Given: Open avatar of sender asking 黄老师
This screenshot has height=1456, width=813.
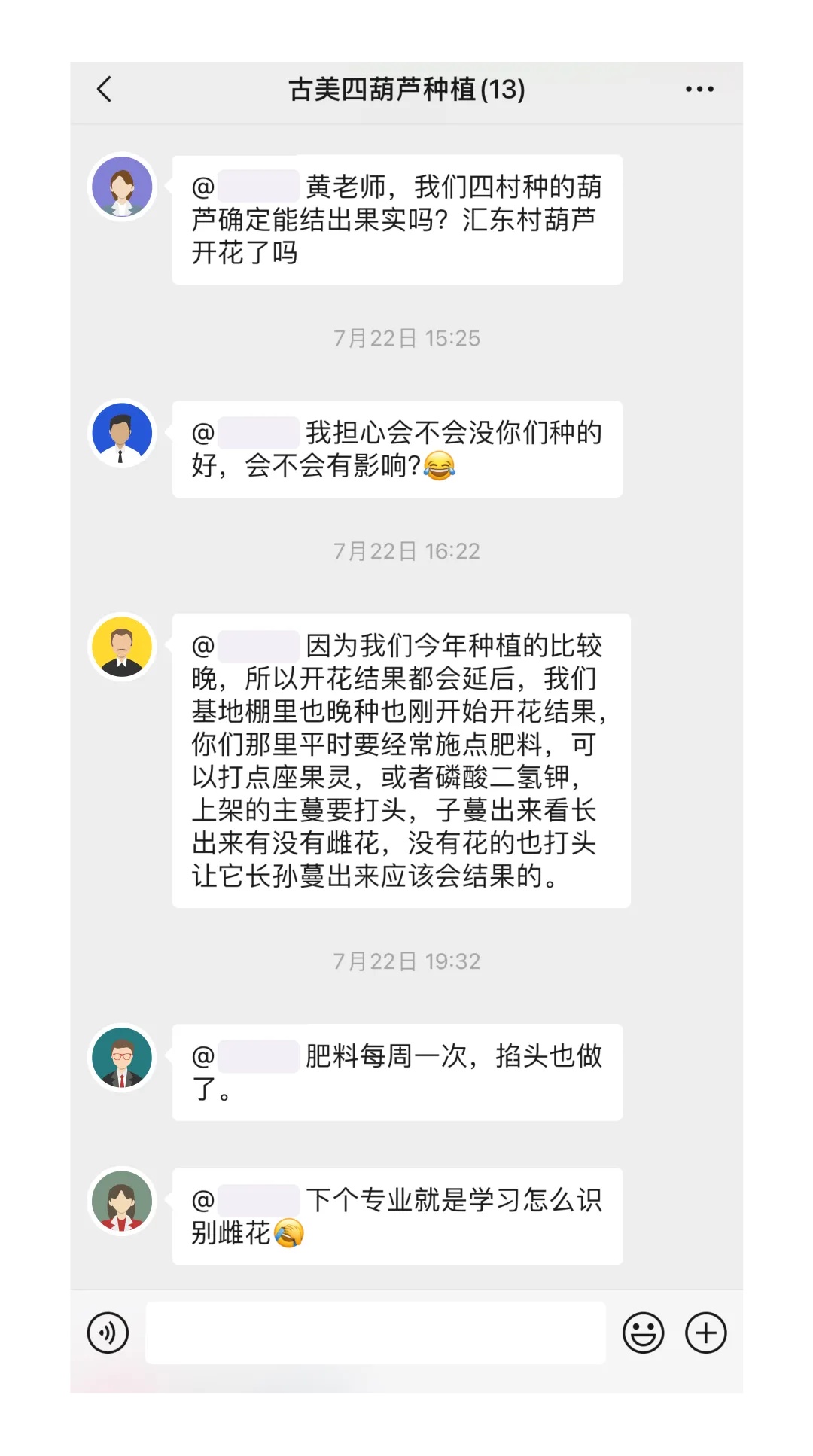Looking at the screenshot, I should (x=122, y=187).
